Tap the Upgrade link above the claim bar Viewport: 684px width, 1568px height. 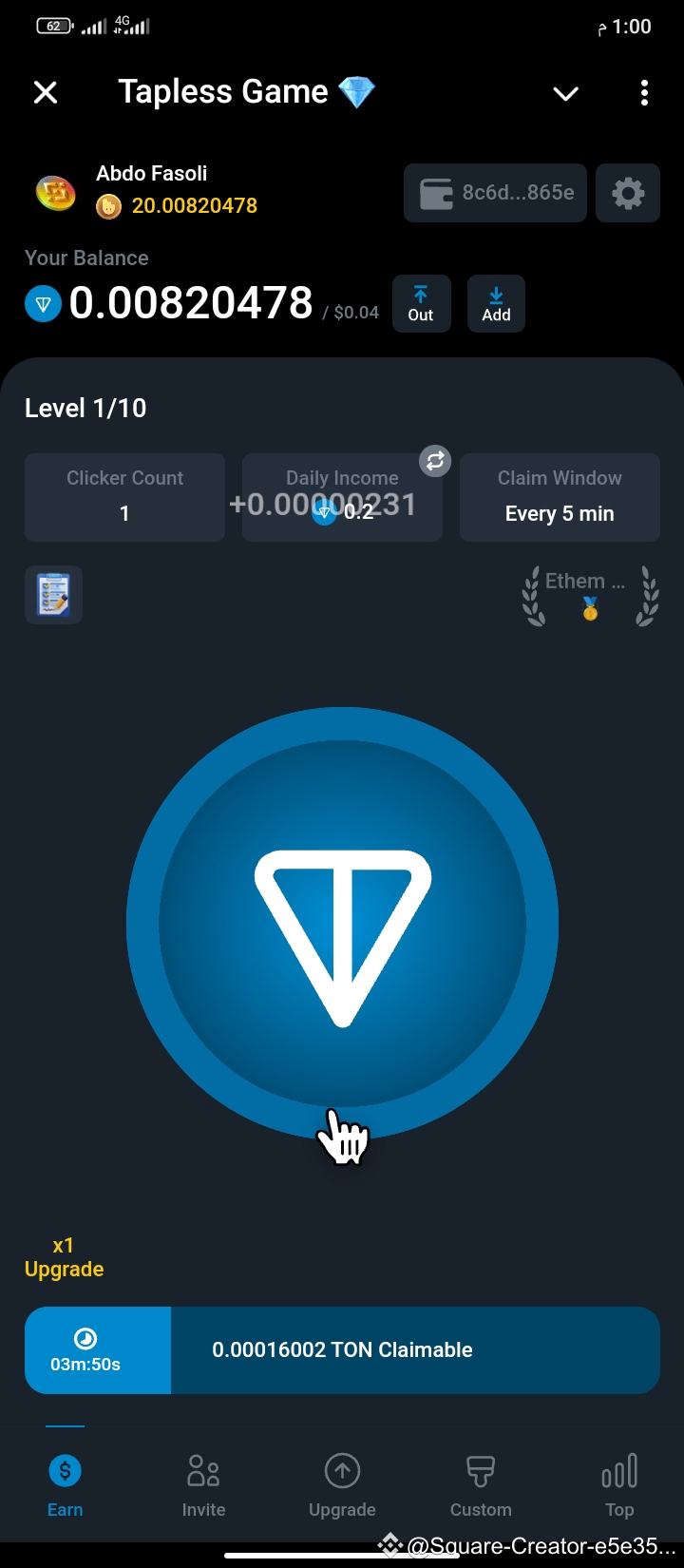[x=64, y=1269]
